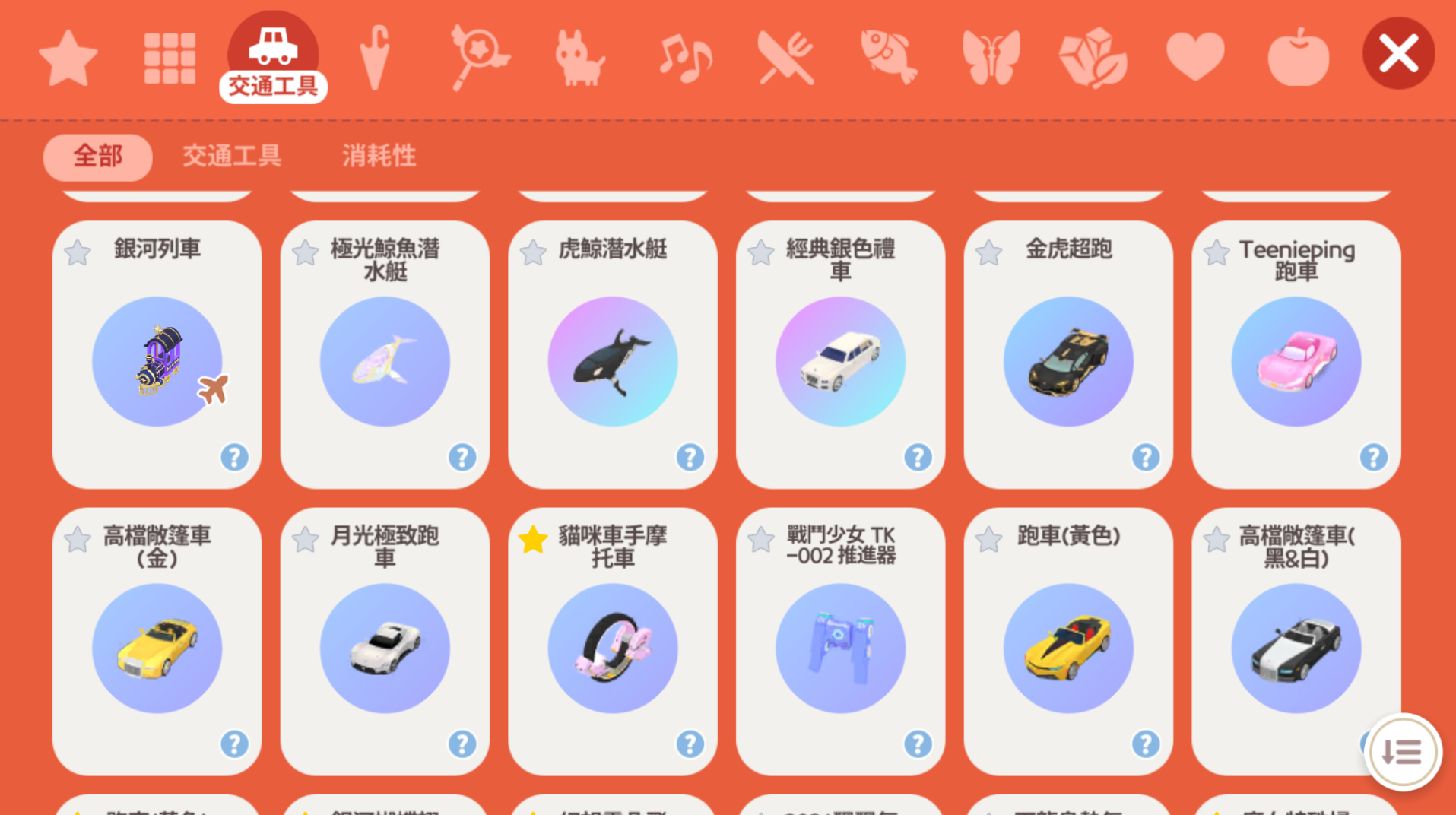Switch to the music notes category

[x=685, y=58]
